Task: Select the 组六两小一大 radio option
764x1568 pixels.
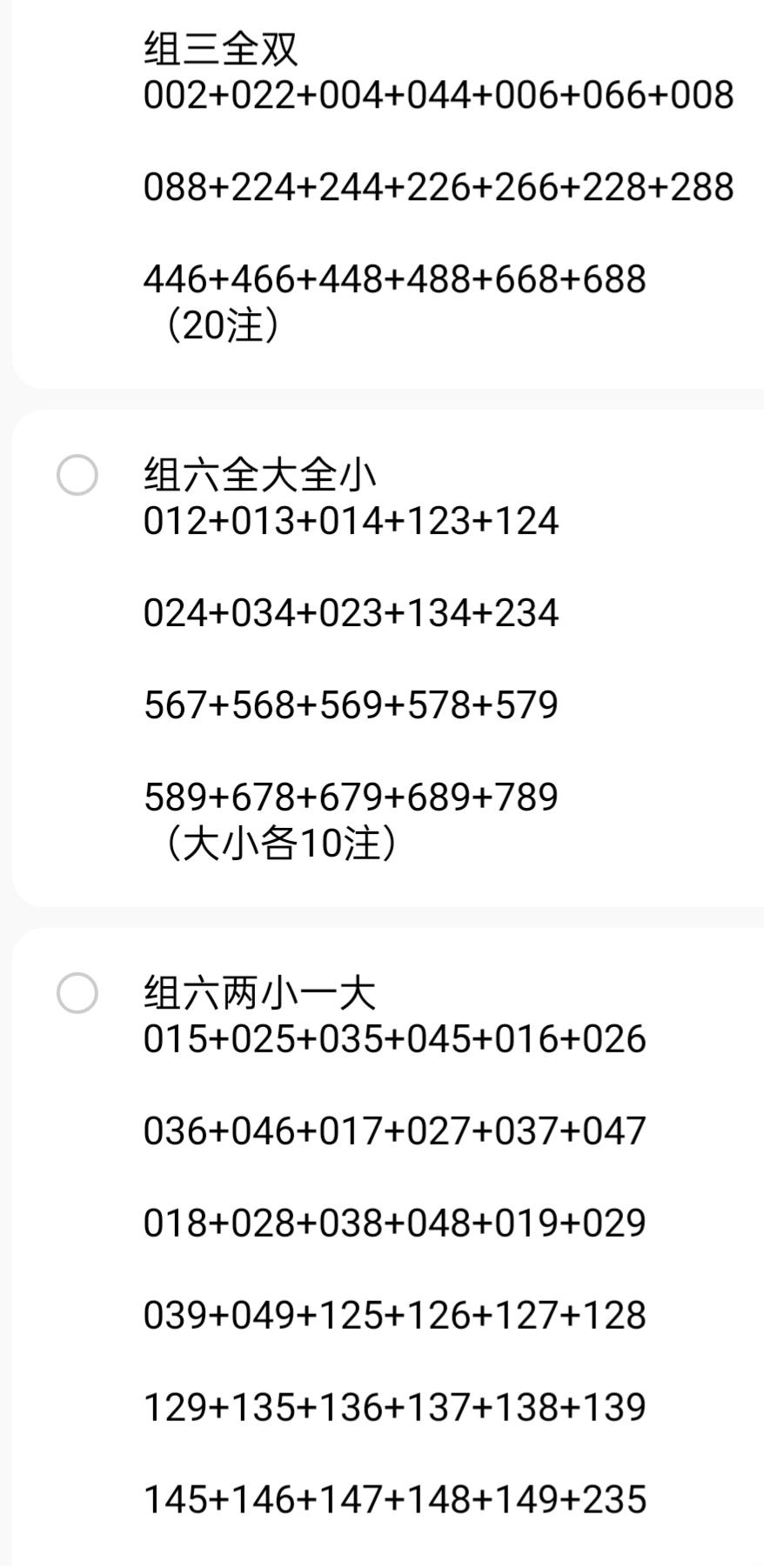Action: point(77,993)
